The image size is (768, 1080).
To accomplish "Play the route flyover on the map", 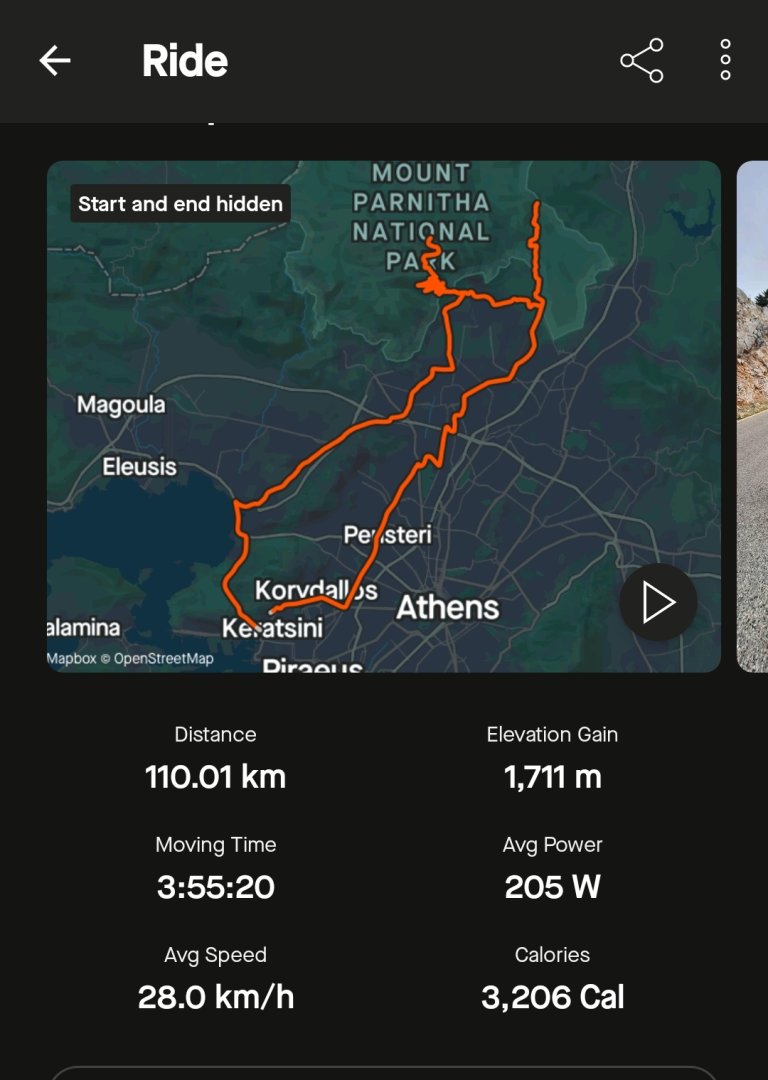I will (657, 602).
